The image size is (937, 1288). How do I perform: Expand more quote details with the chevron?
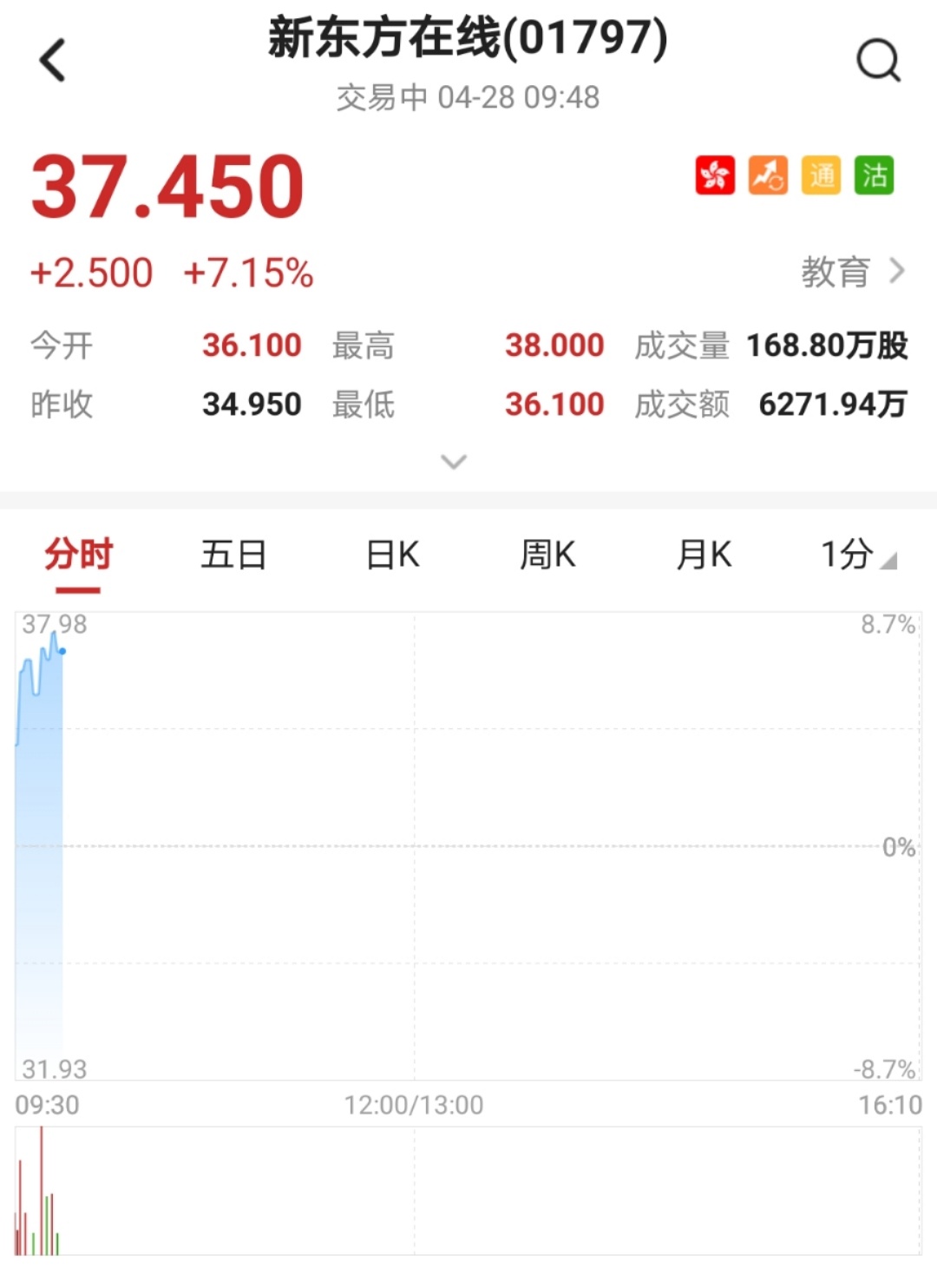coord(454,462)
